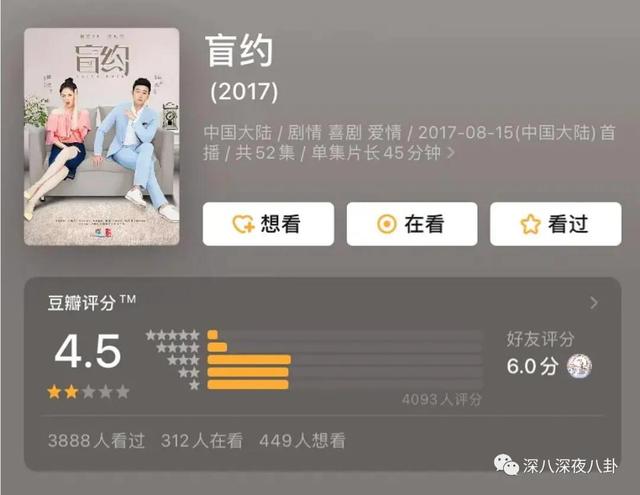Screen dimensions: 640x495
Task: Expand the drama info details line
Action: (451, 153)
